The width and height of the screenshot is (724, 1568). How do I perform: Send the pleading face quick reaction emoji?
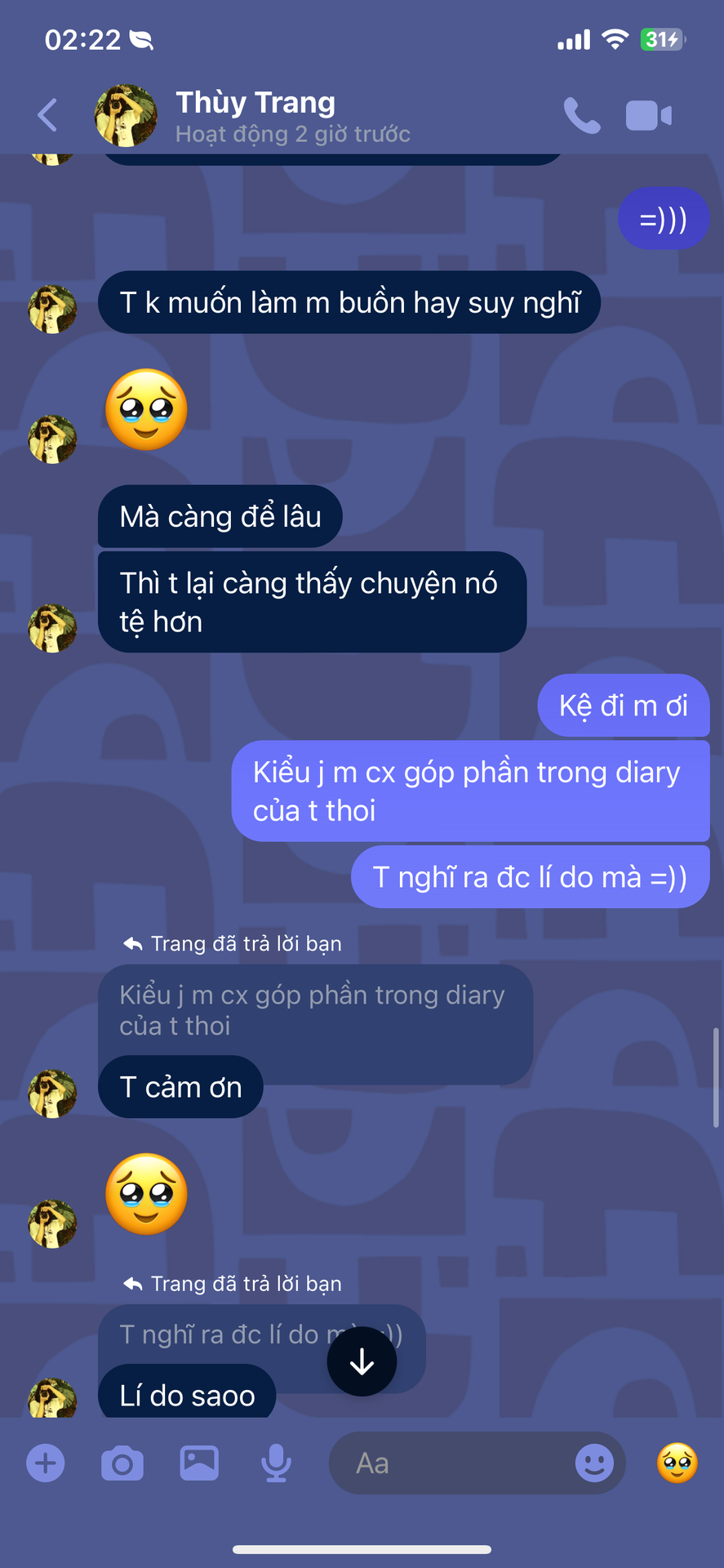click(x=677, y=1463)
